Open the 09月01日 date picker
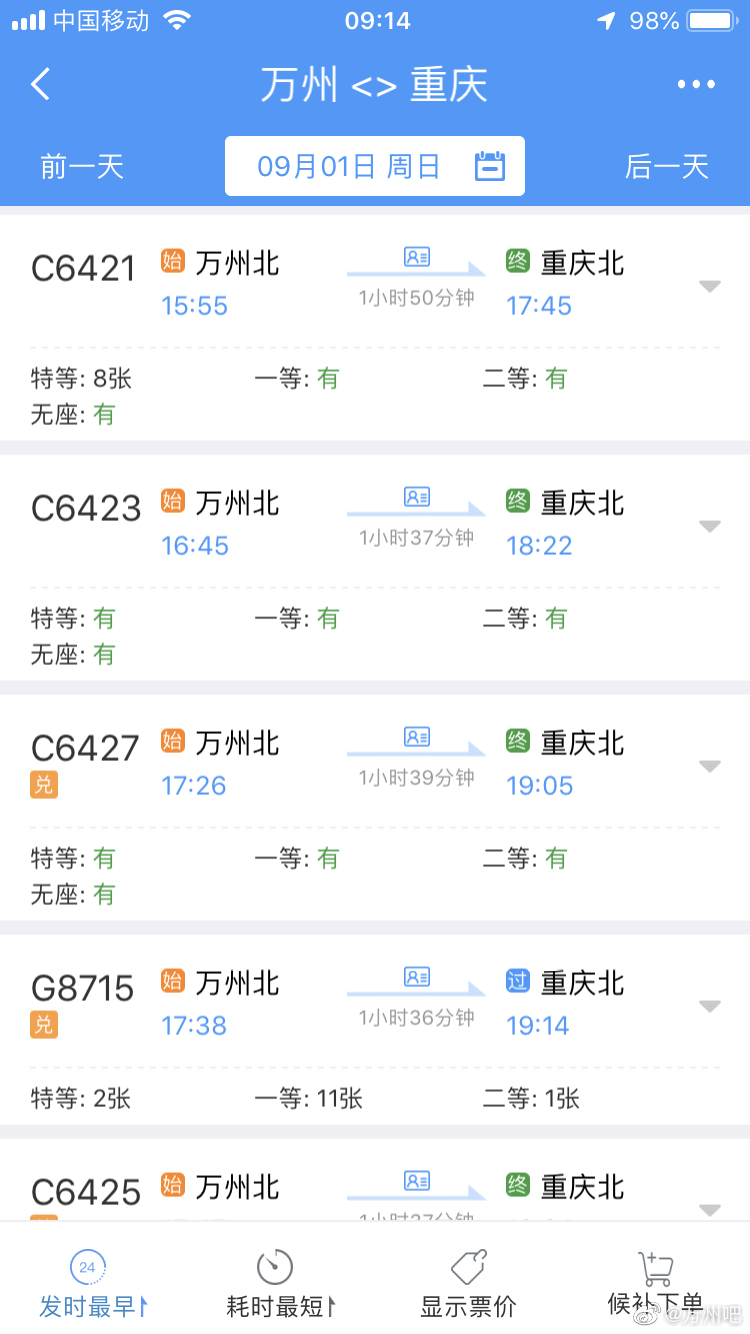 tap(375, 166)
